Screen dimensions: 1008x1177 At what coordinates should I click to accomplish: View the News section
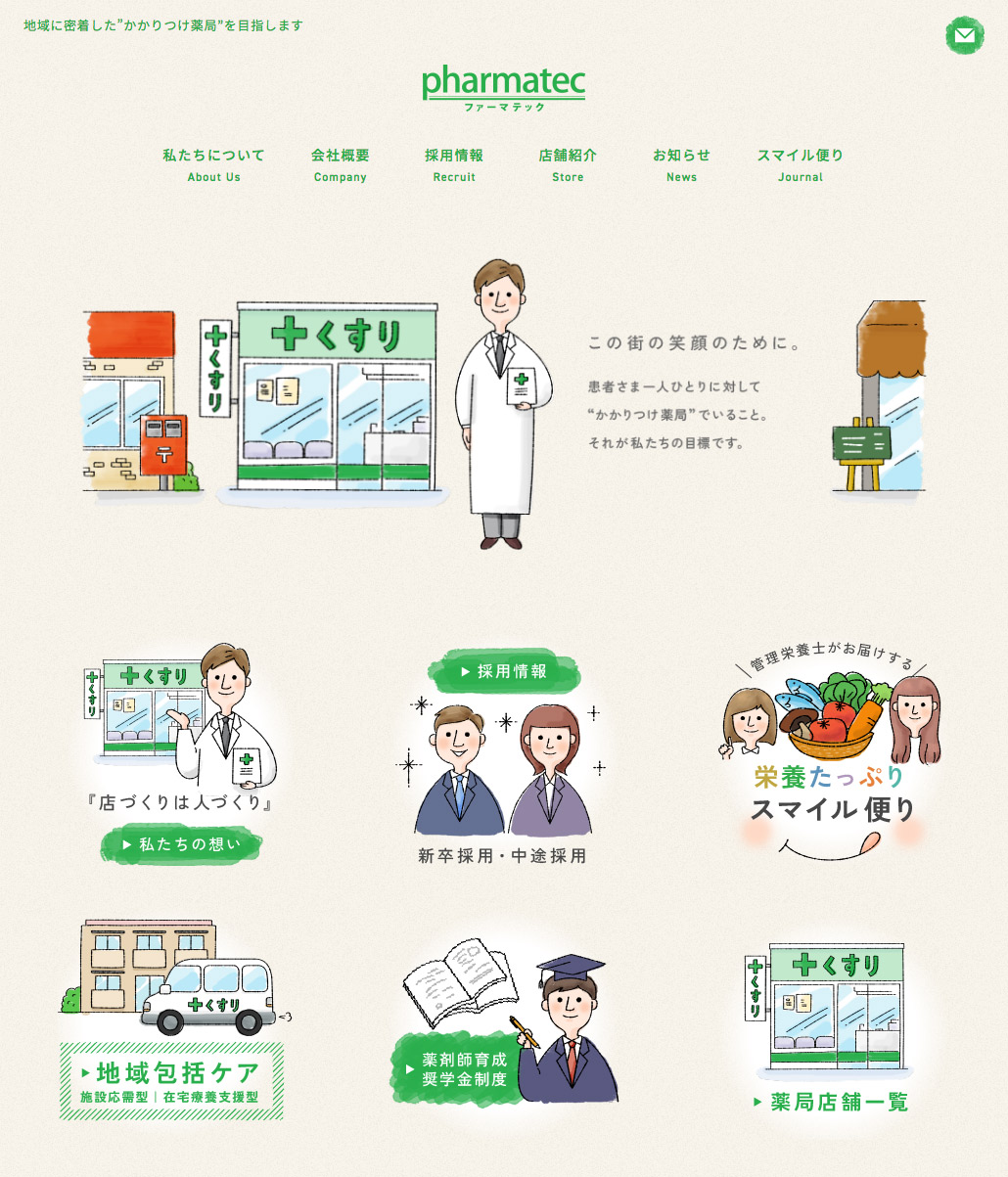coord(681,164)
